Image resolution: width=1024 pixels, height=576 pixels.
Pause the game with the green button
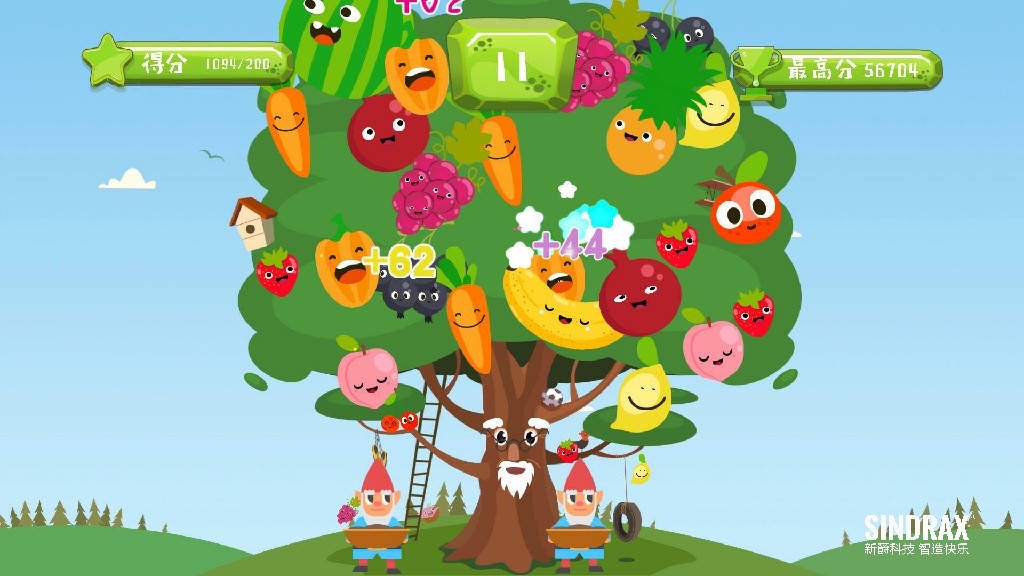pyautogui.click(x=512, y=65)
